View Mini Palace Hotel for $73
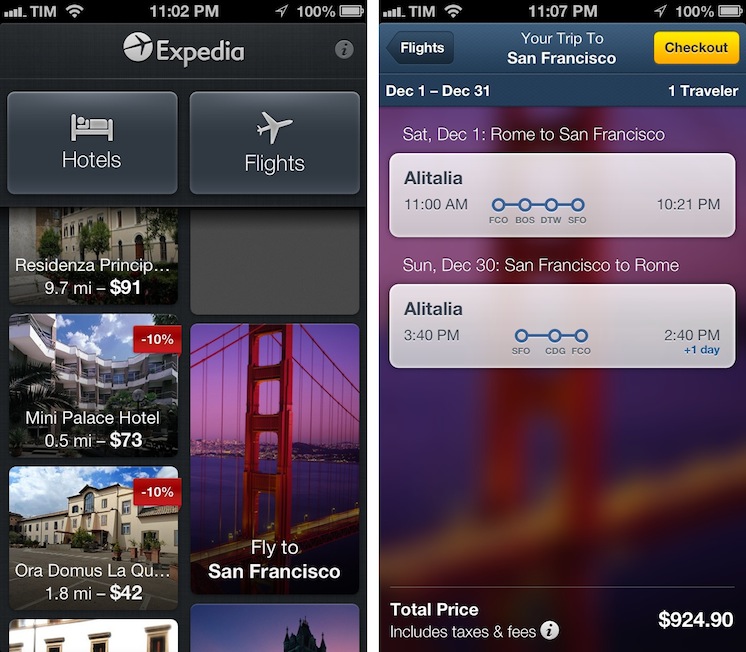 [x=93, y=385]
